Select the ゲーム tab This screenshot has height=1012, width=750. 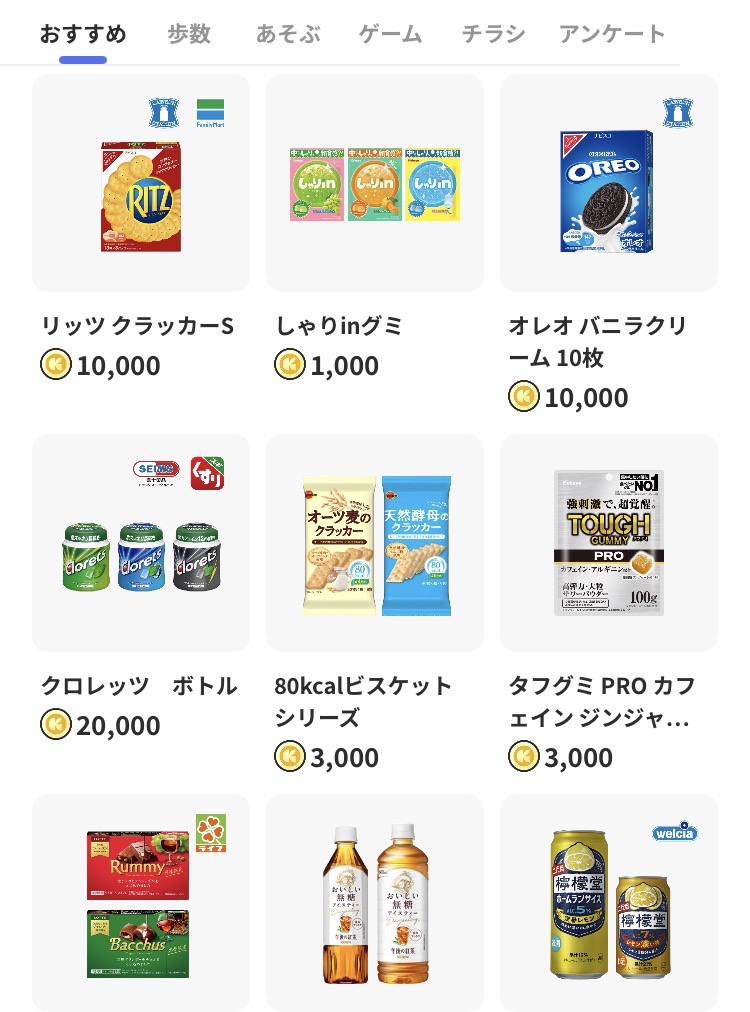(390, 34)
